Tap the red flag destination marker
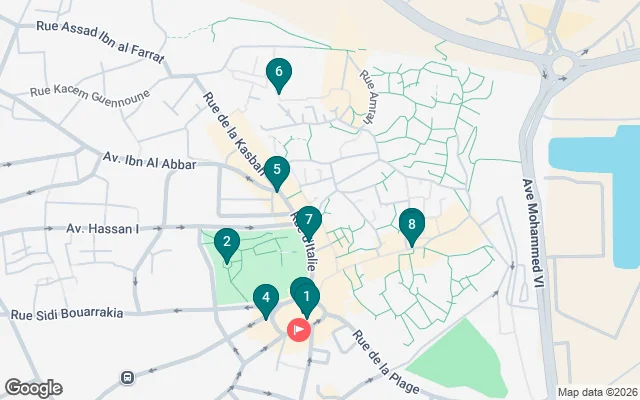This screenshot has height=400, width=640. click(x=299, y=329)
